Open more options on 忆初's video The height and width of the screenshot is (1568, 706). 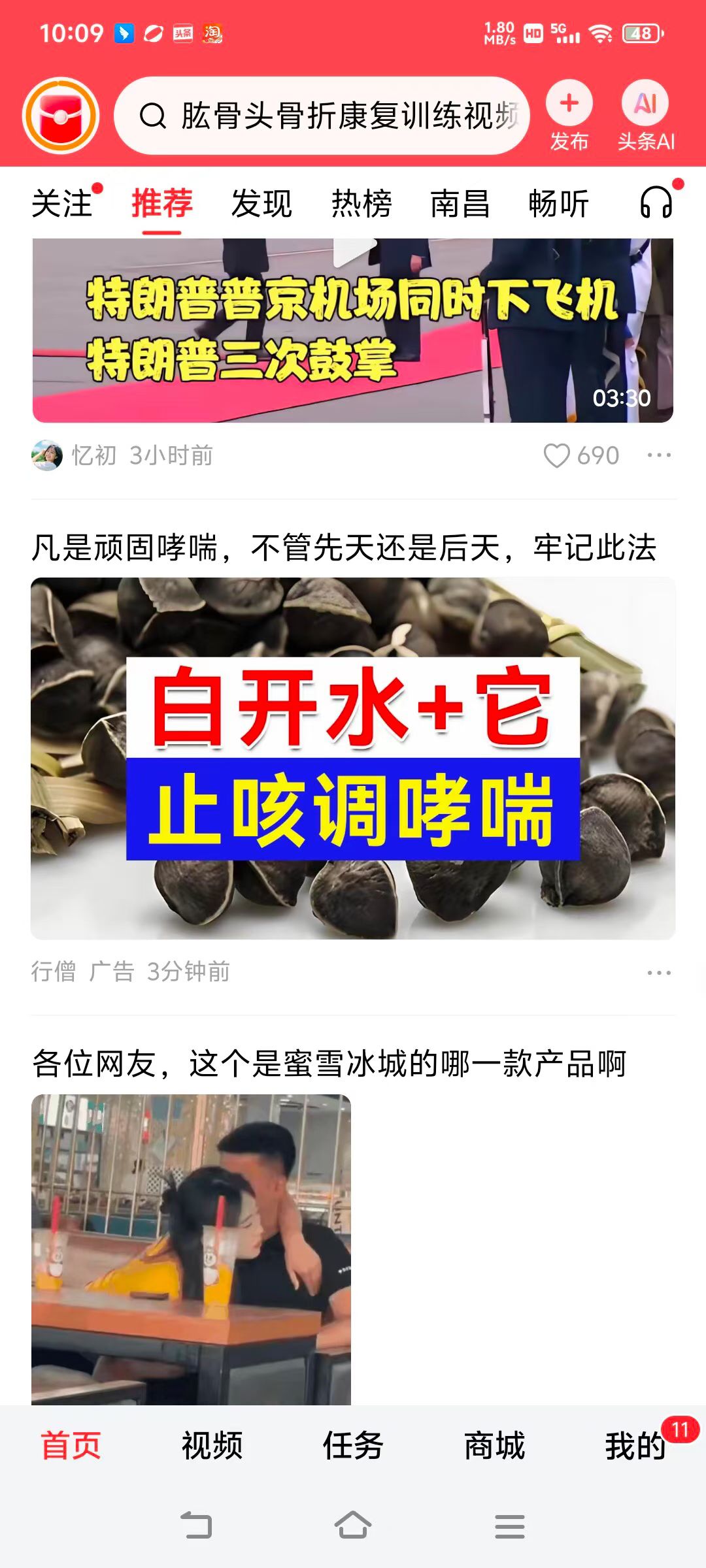[658, 455]
